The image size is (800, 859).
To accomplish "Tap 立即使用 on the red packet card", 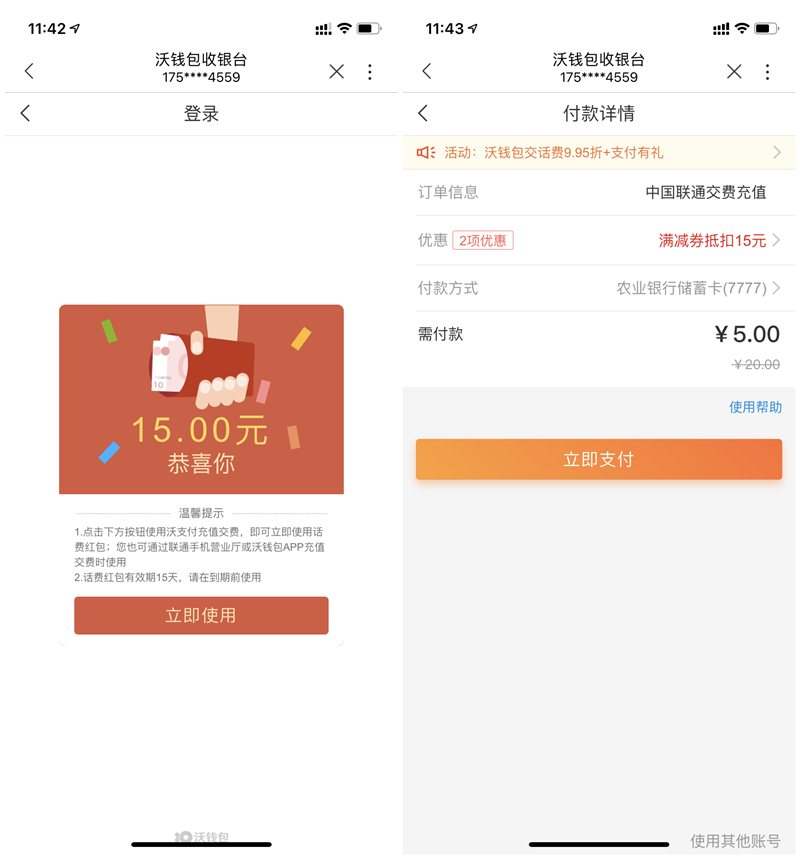I will (x=201, y=615).
